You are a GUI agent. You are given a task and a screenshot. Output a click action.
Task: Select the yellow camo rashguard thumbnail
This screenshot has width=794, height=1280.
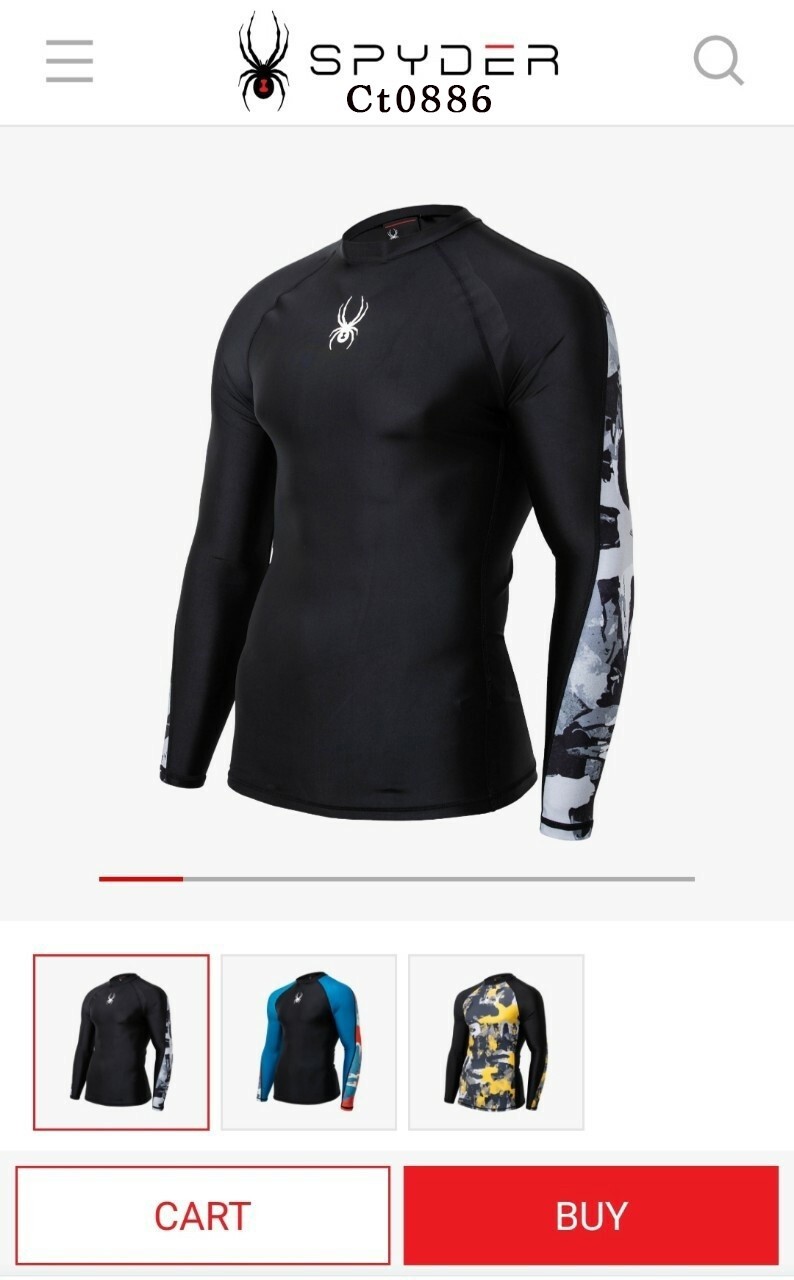pos(496,1042)
